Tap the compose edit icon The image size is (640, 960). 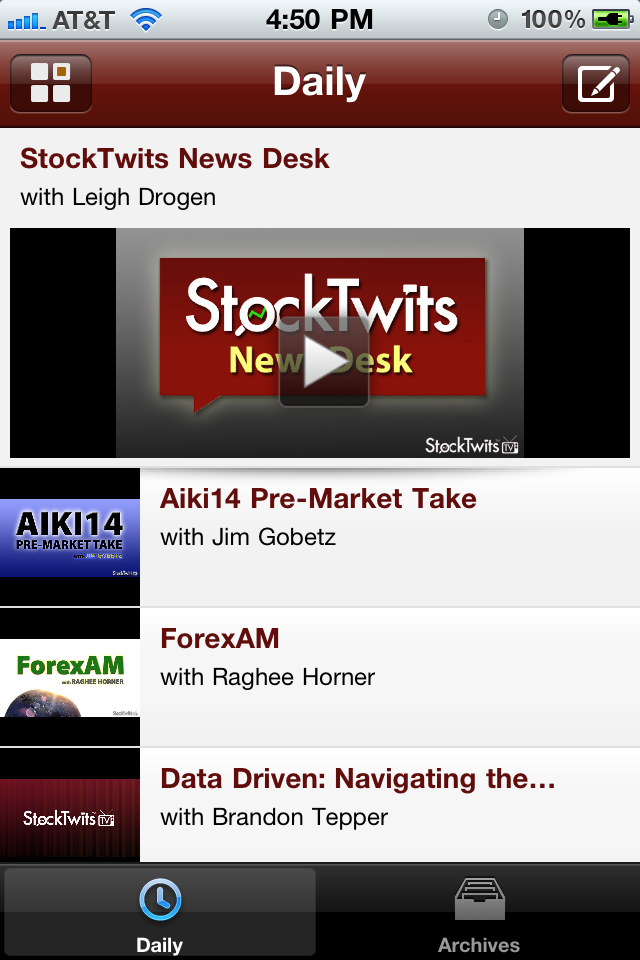click(596, 83)
